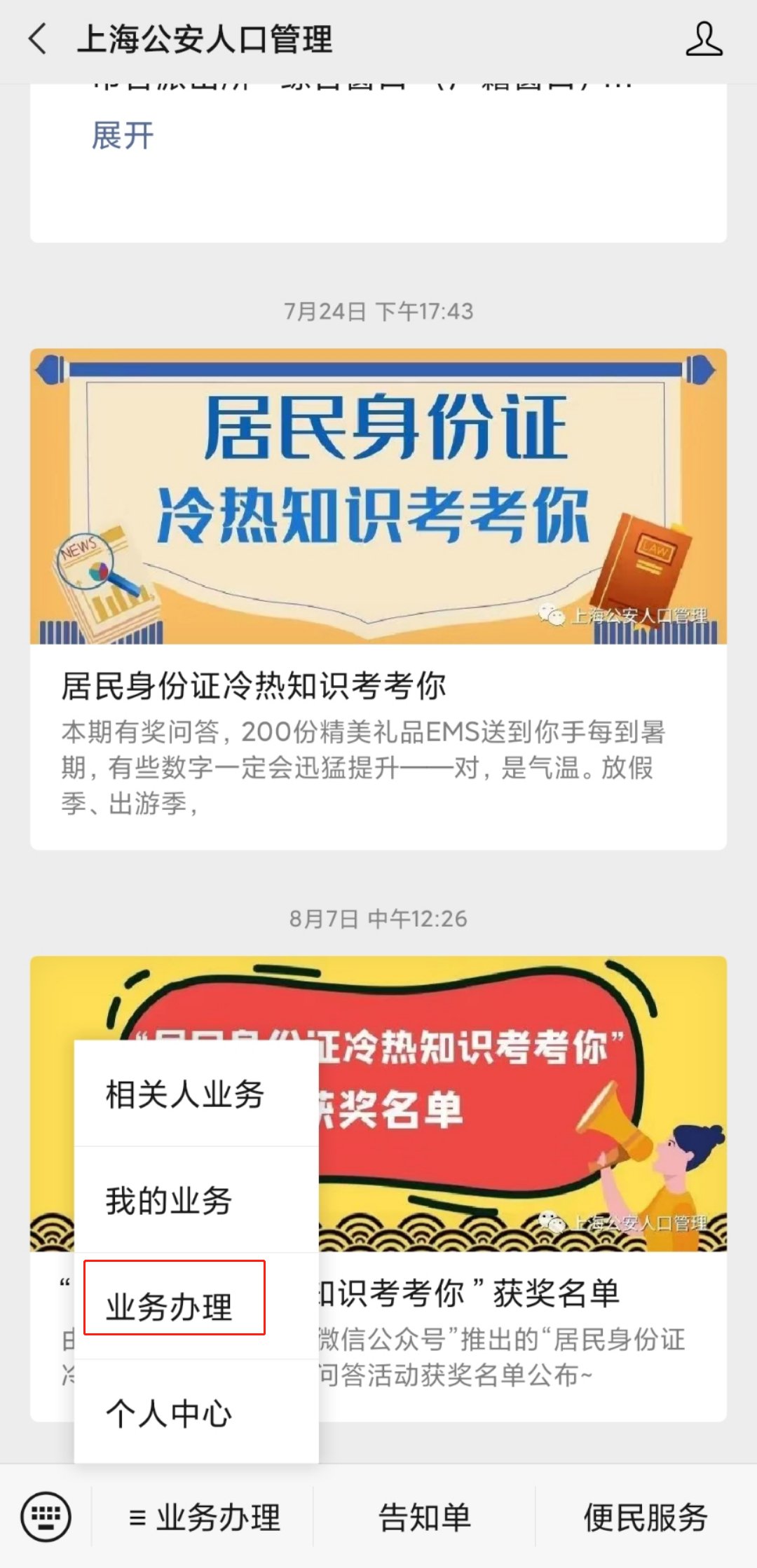757x1568 pixels.
Task: Open the 便民服务 bottom menu
Action: [x=646, y=1518]
